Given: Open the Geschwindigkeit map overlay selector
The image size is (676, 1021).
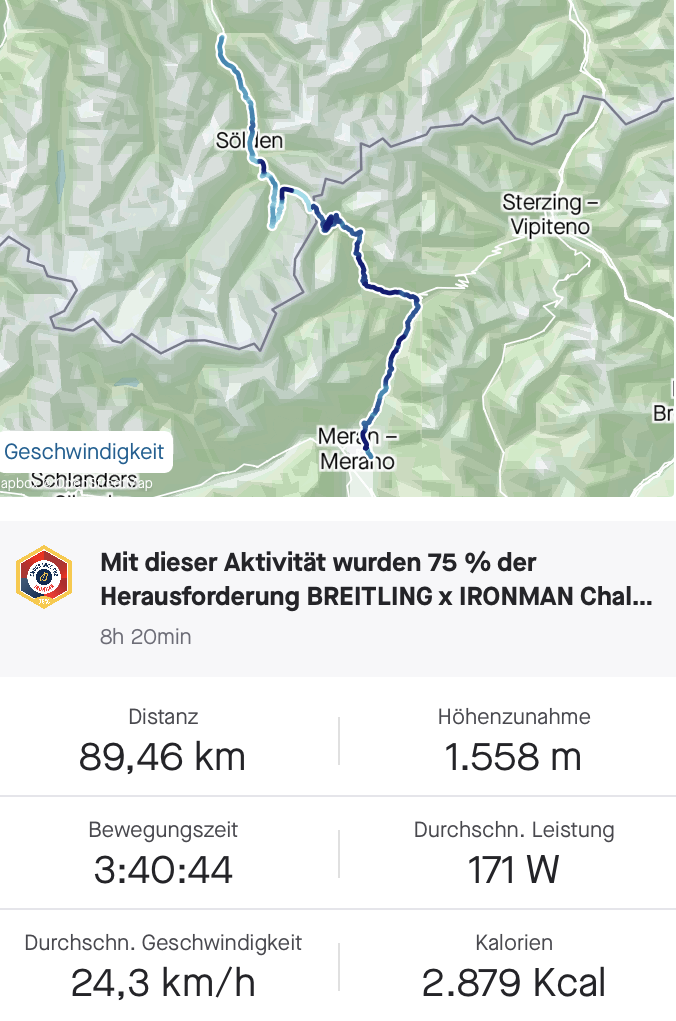Looking at the screenshot, I should click(85, 452).
